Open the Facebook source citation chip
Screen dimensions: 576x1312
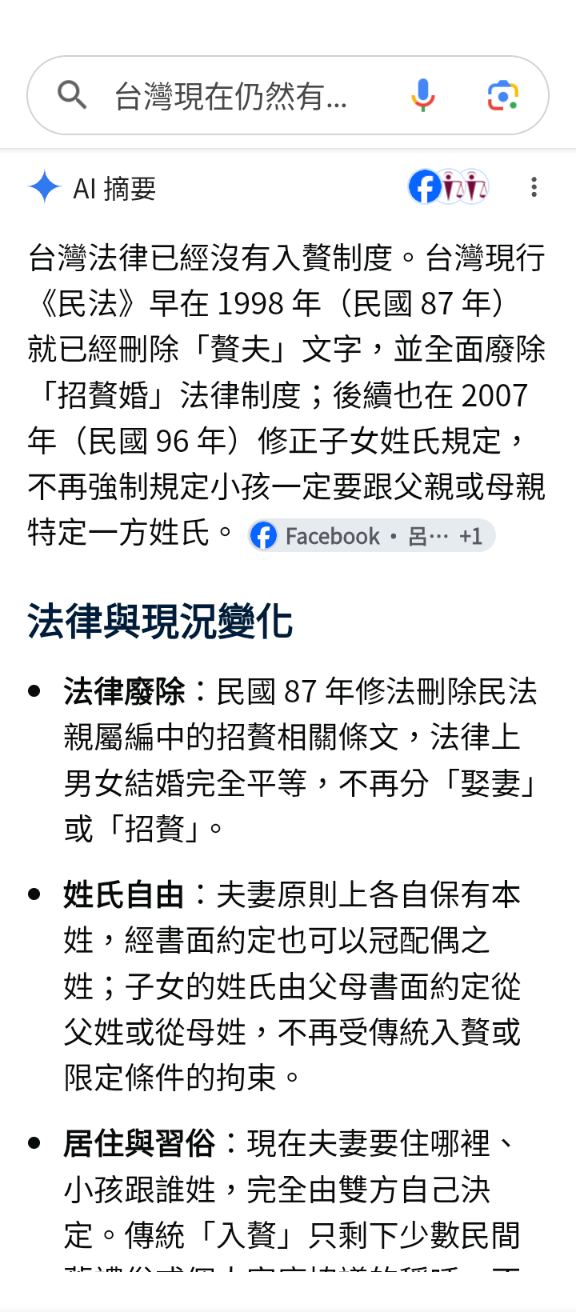tap(372, 536)
